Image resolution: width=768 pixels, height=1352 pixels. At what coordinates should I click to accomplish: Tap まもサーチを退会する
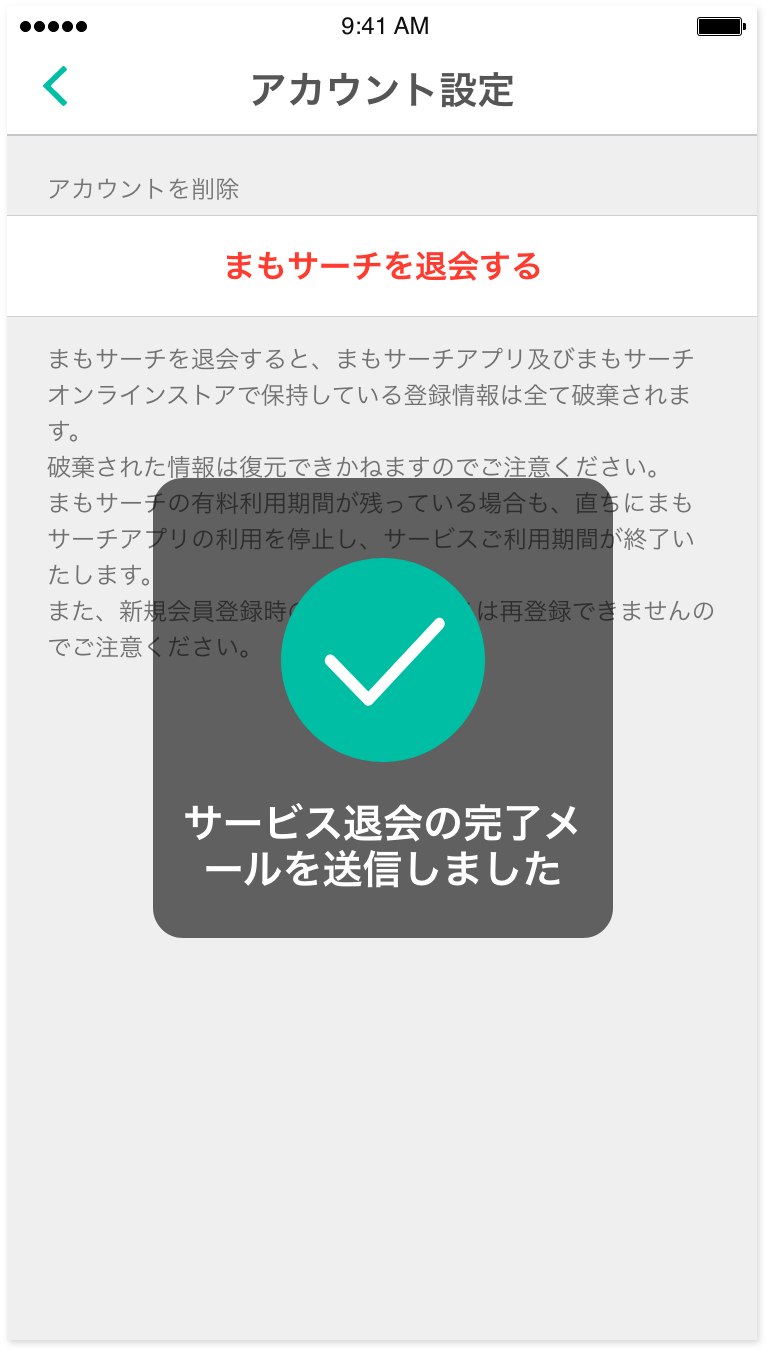(382, 266)
